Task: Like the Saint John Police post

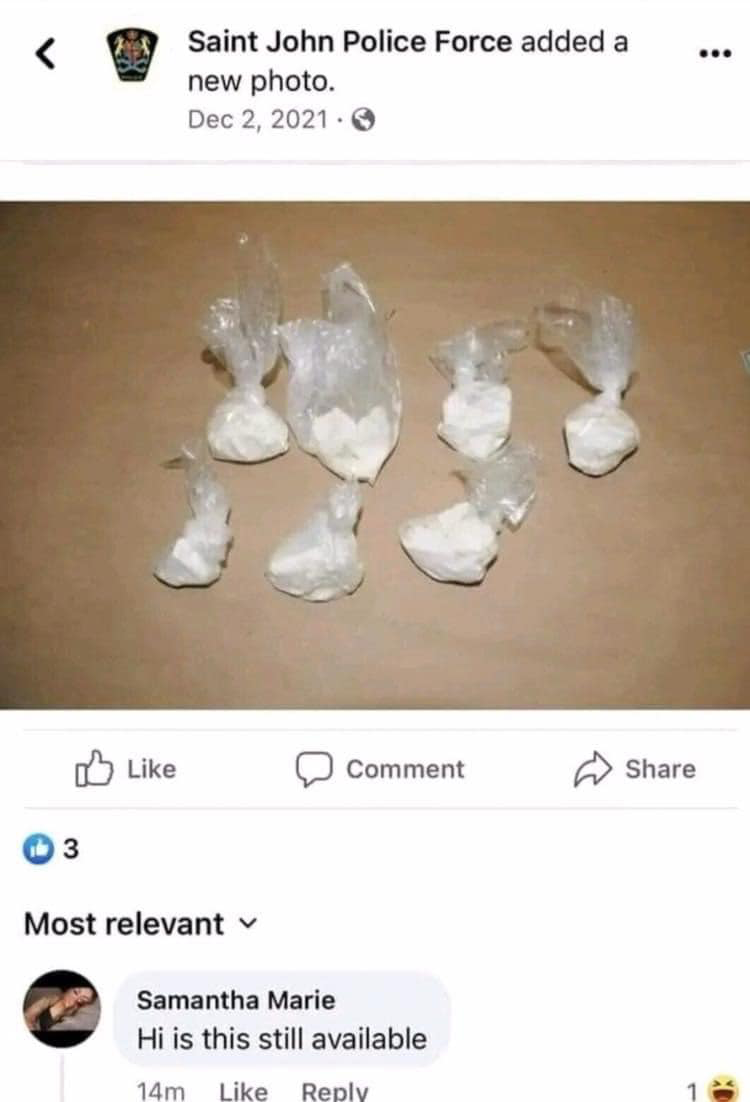Action: pyautogui.click(x=126, y=769)
